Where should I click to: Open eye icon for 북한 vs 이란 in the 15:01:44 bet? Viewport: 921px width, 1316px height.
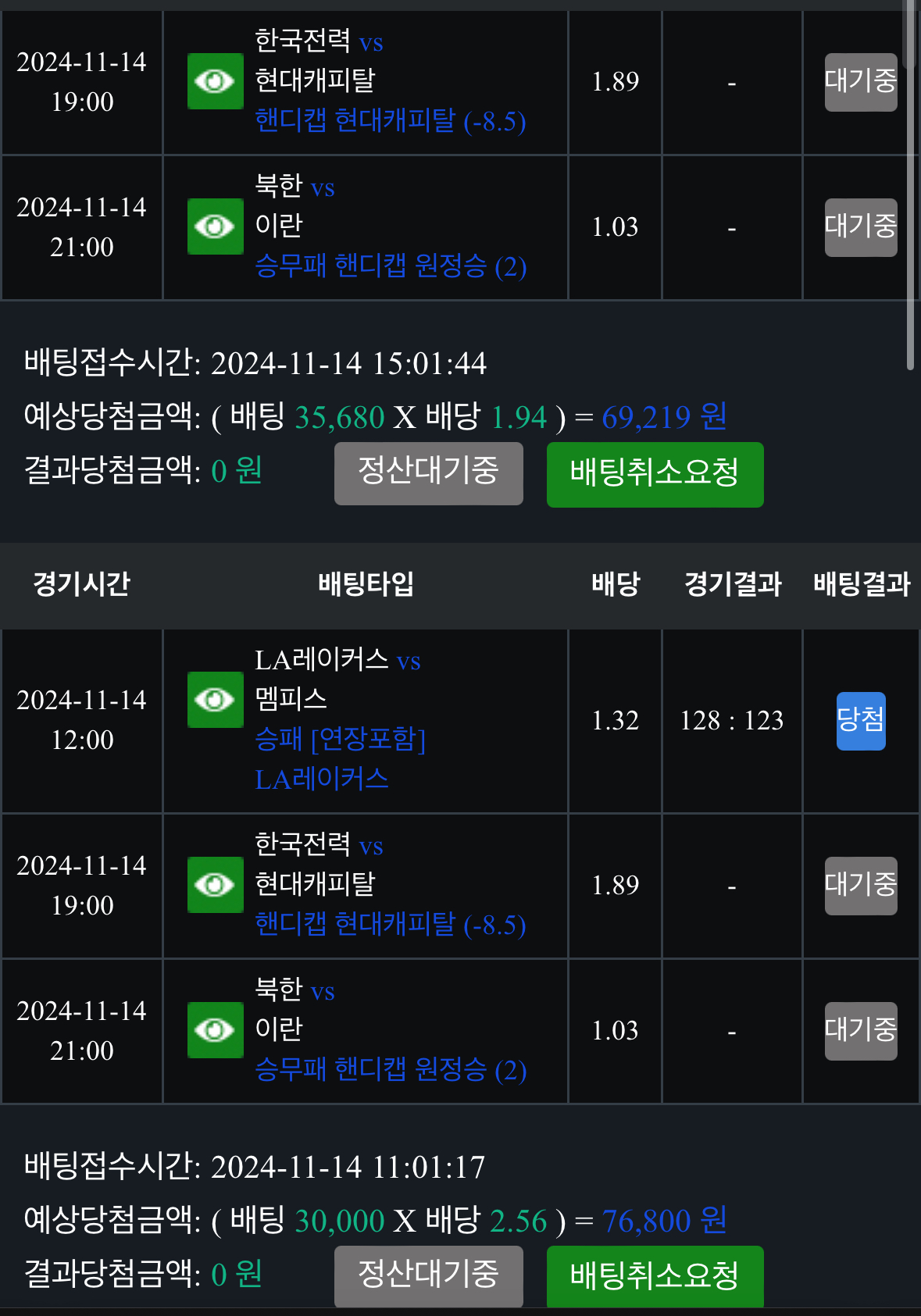click(215, 226)
